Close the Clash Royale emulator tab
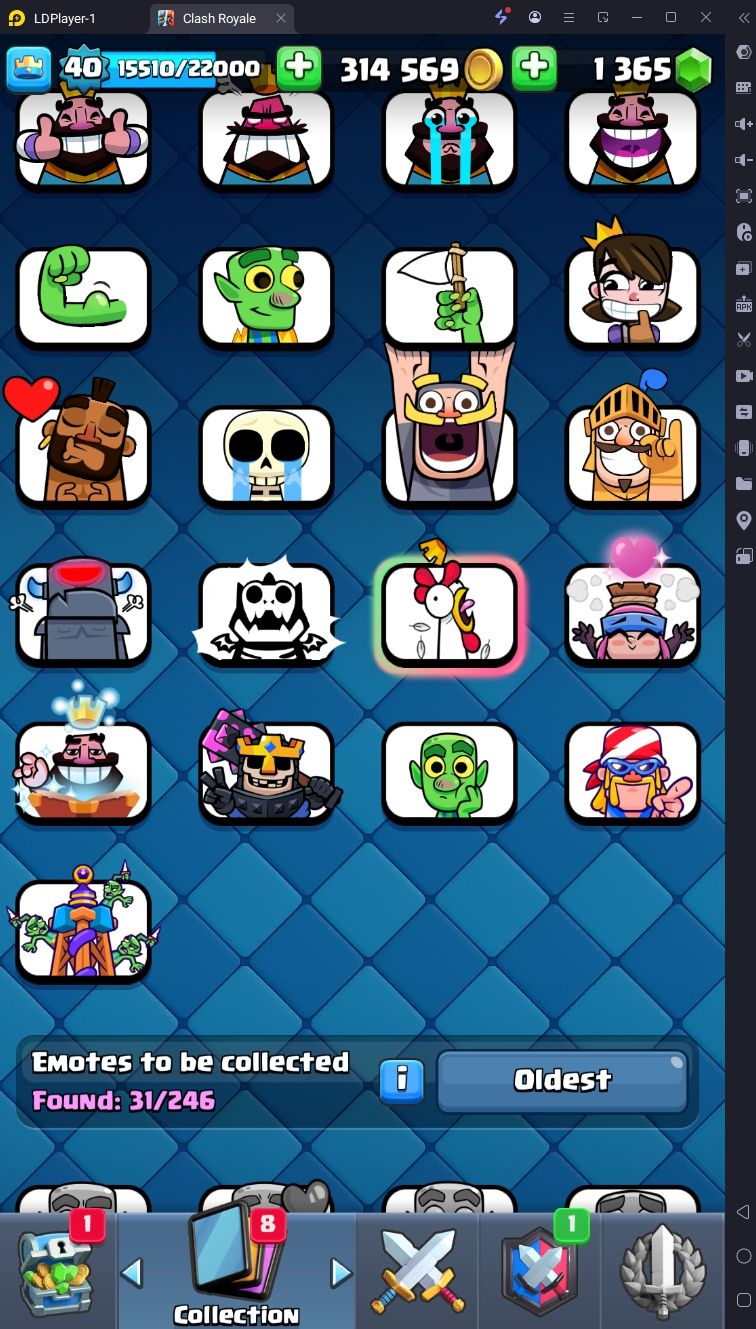756x1329 pixels. (x=280, y=18)
